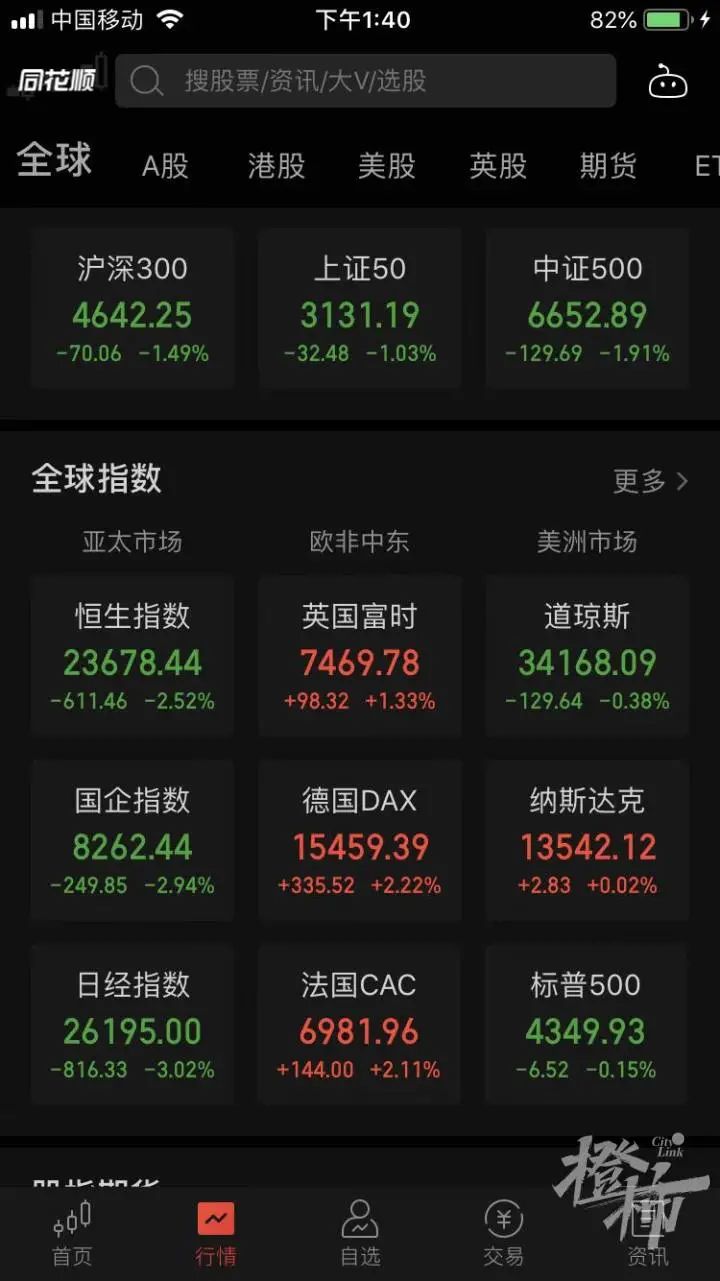Viewport: 720px width, 1281px height.
Task: Open the 上证50 index card
Action: click(x=360, y=308)
